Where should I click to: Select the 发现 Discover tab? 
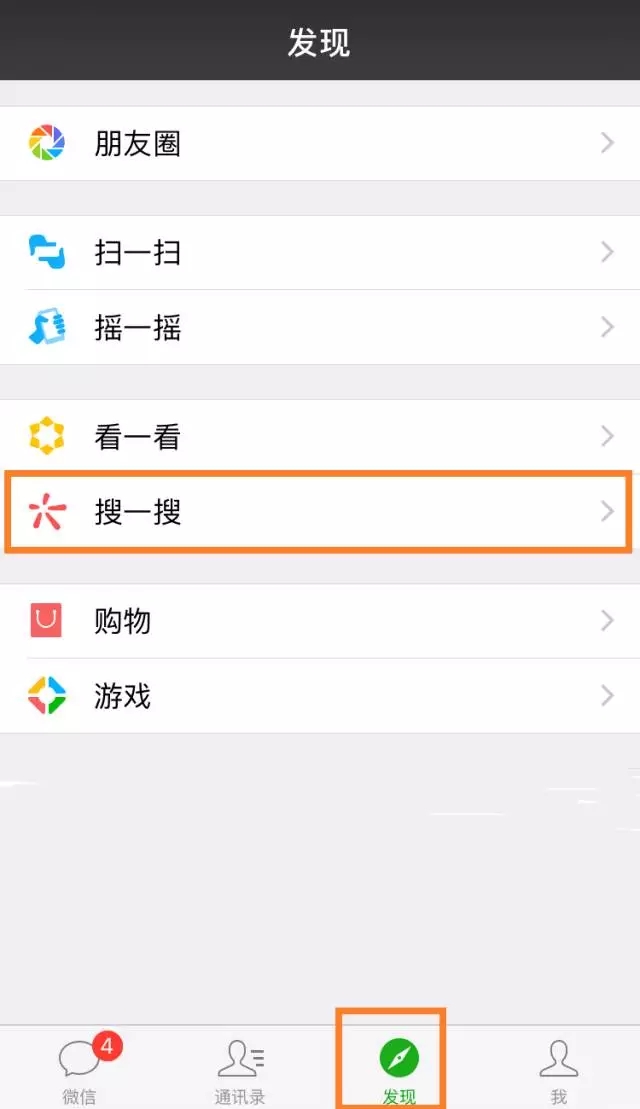400,1067
